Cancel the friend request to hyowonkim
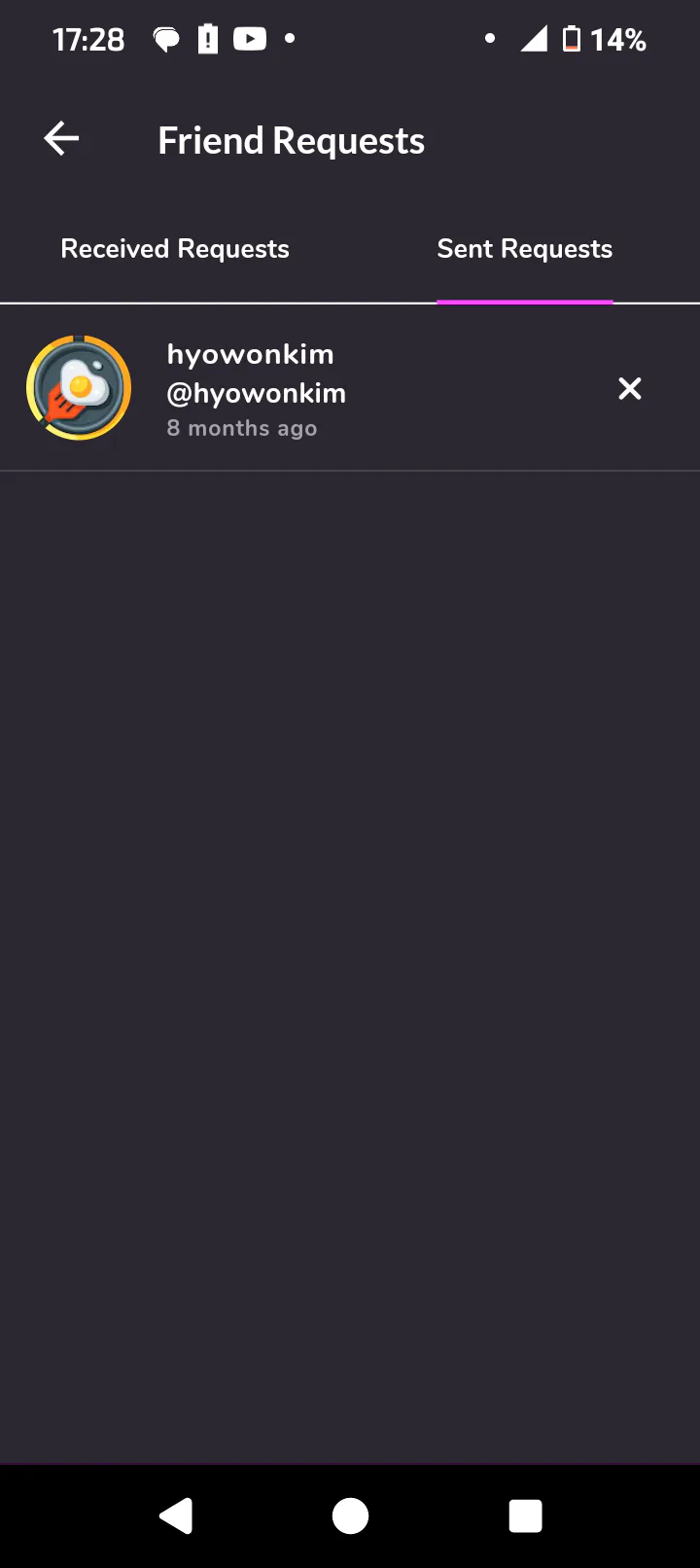This screenshot has height=1568, width=700. (x=630, y=389)
